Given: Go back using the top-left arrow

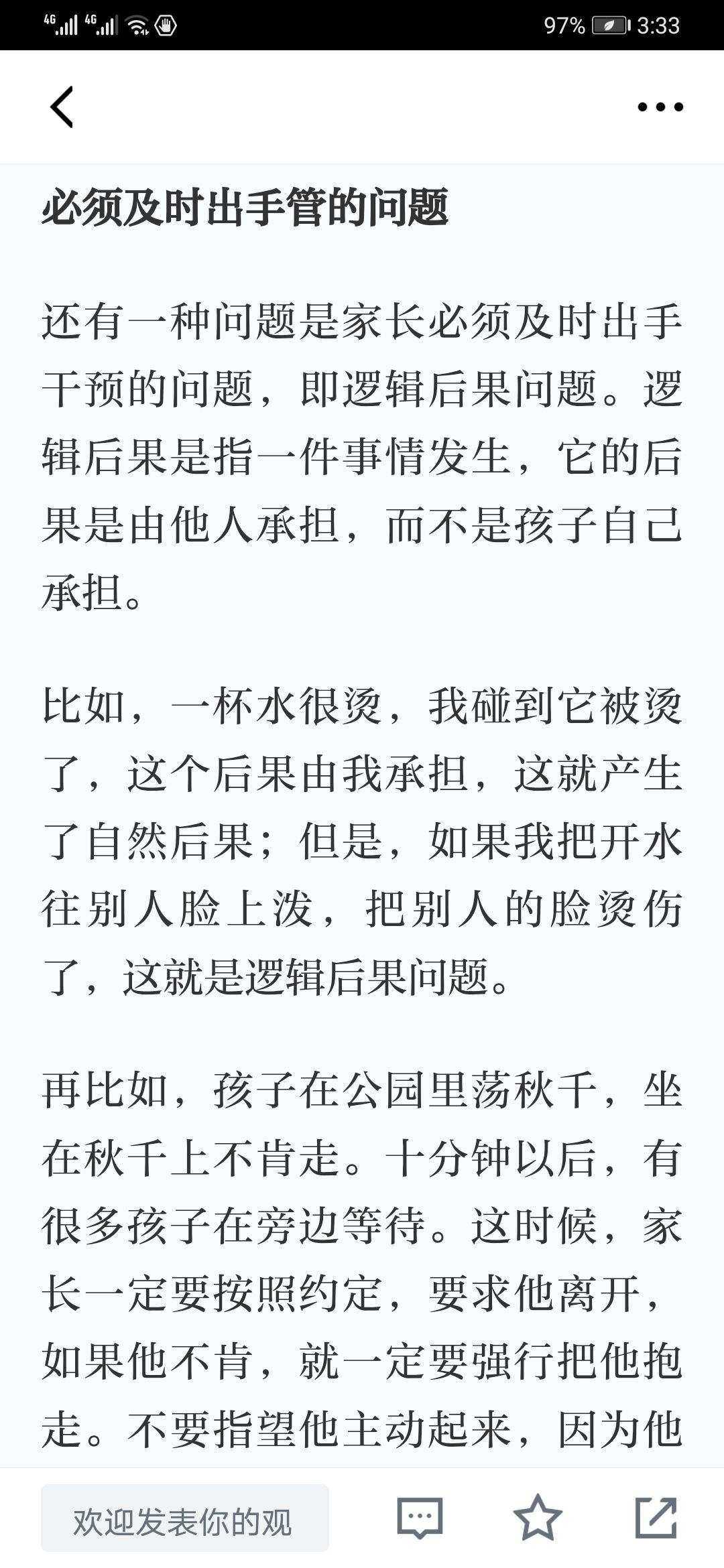Looking at the screenshot, I should (x=62, y=107).
